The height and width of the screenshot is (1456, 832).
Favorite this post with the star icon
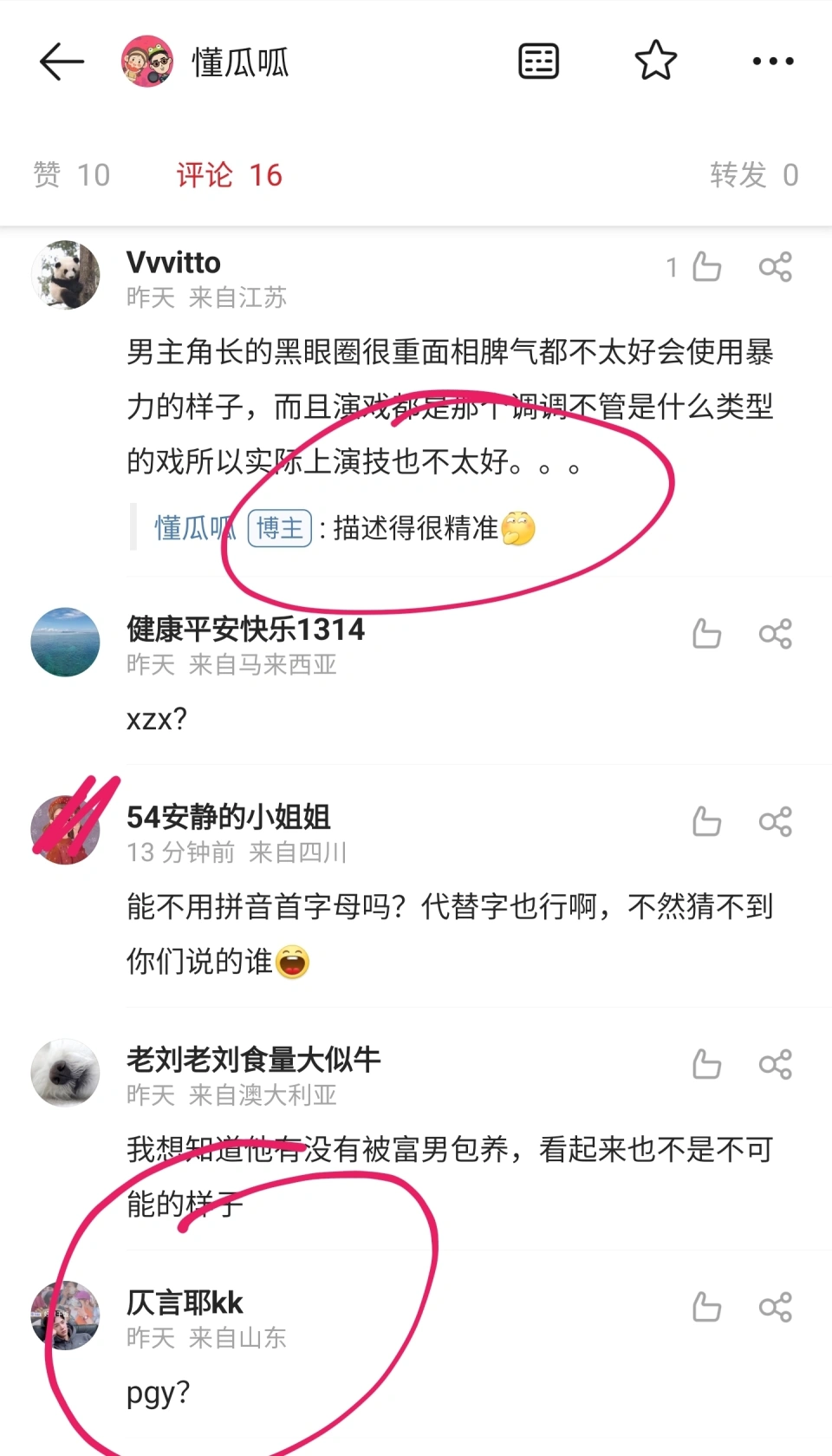click(x=655, y=62)
